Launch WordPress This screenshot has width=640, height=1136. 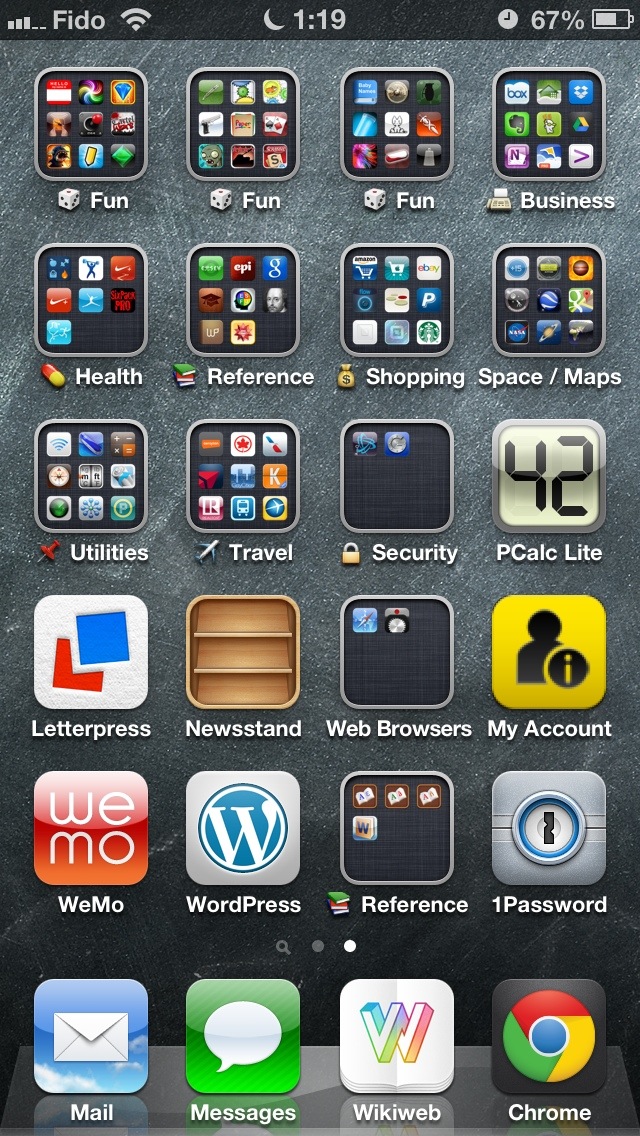(x=243, y=828)
